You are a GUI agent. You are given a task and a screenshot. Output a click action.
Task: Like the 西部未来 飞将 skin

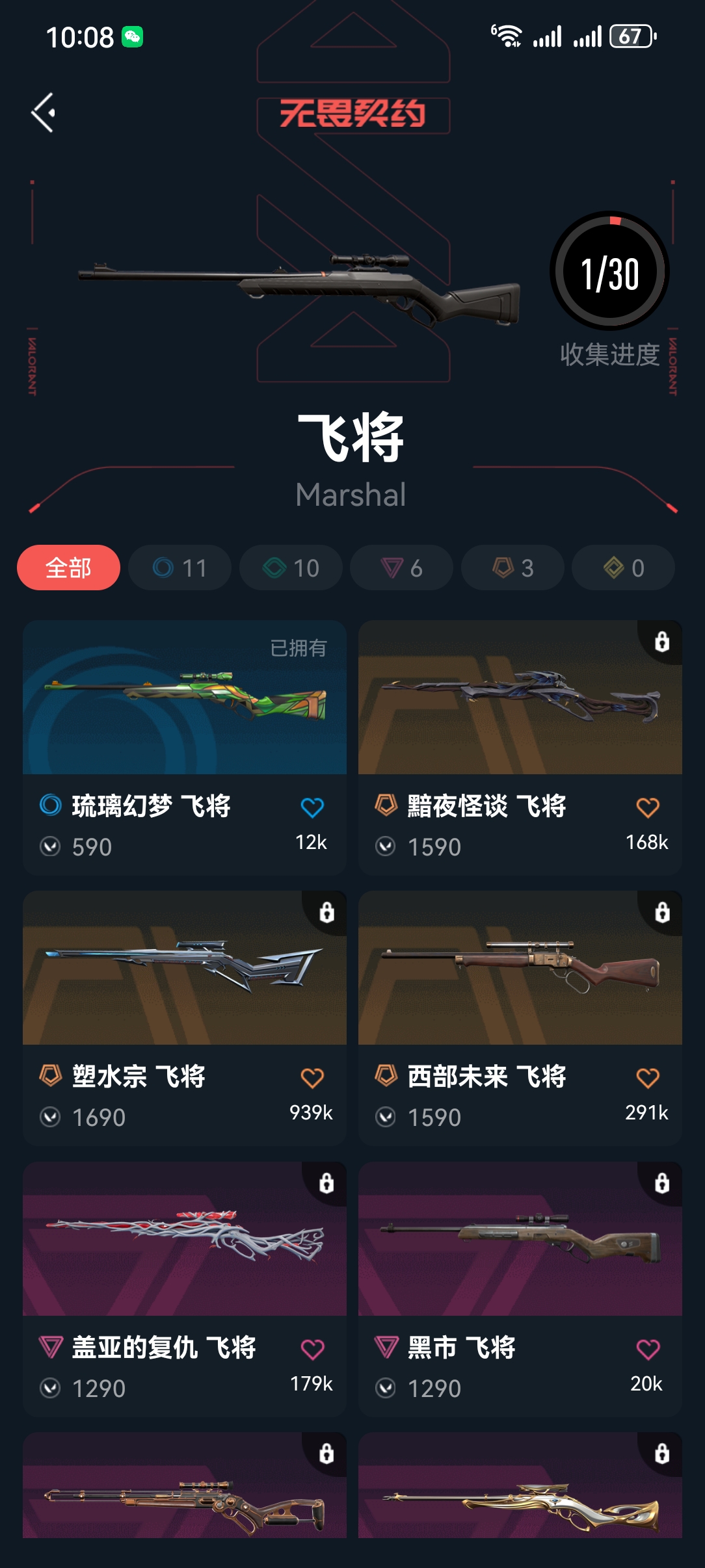647,1078
